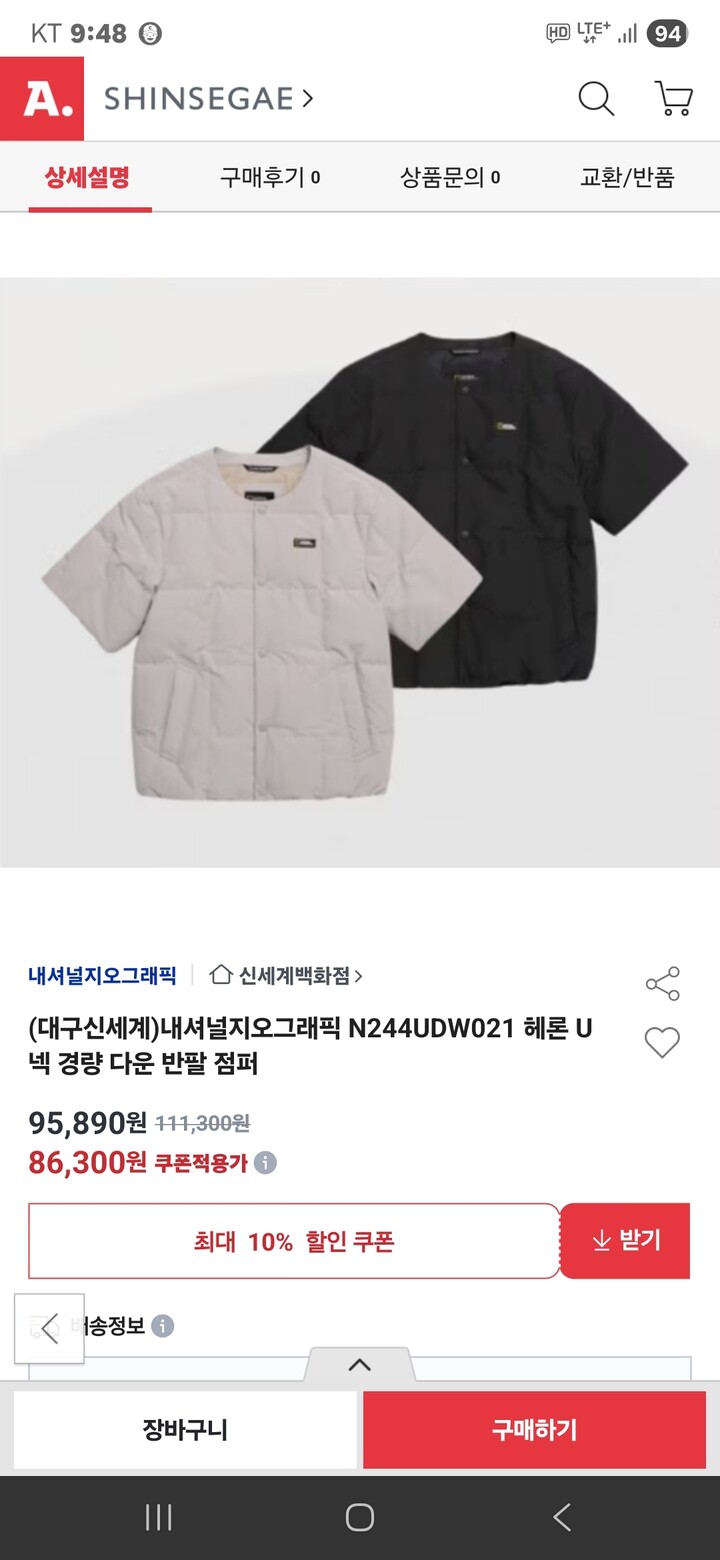Viewport: 720px width, 1560px height.
Task: Get the 최대 10% 할인 쿠폰
Action: coord(293,1240)
